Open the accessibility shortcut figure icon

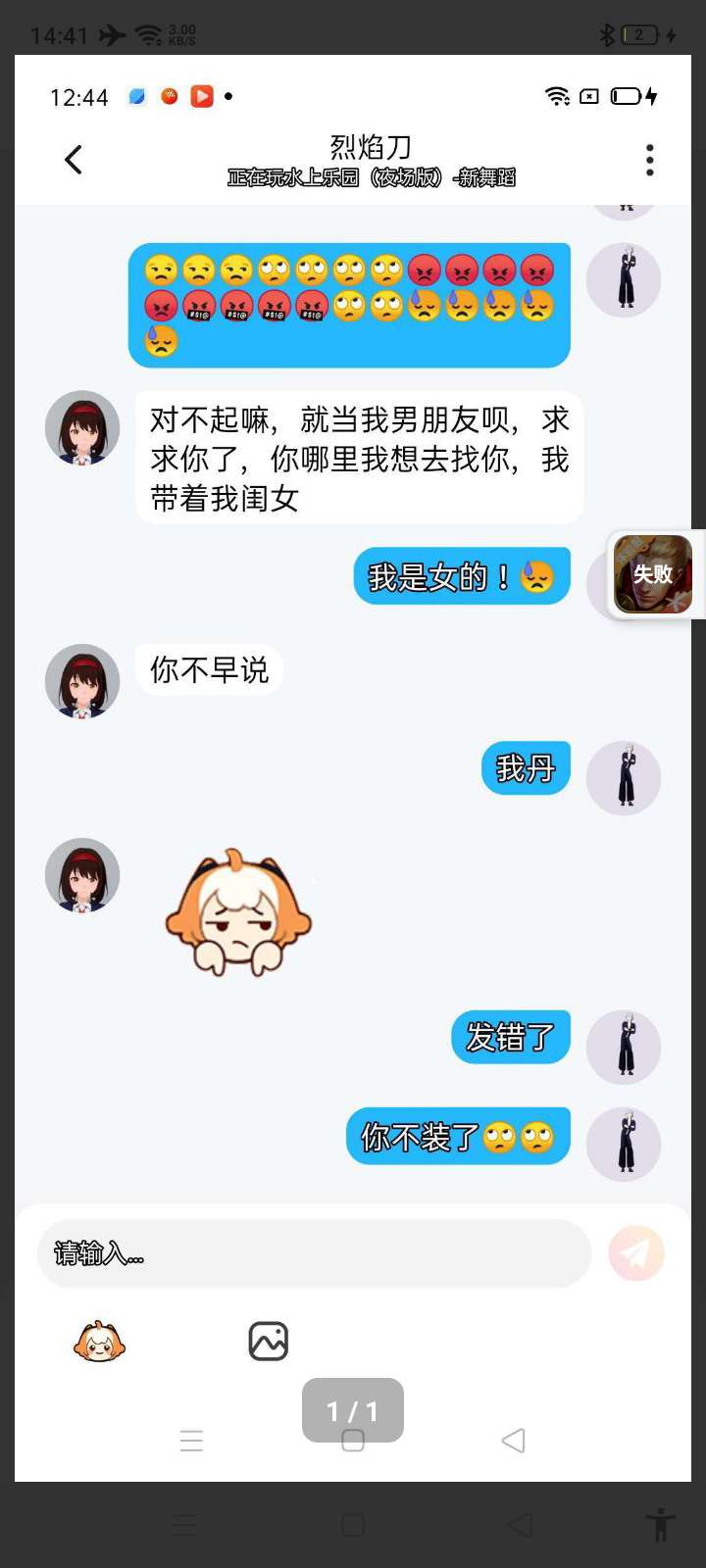pos(661,1525)
